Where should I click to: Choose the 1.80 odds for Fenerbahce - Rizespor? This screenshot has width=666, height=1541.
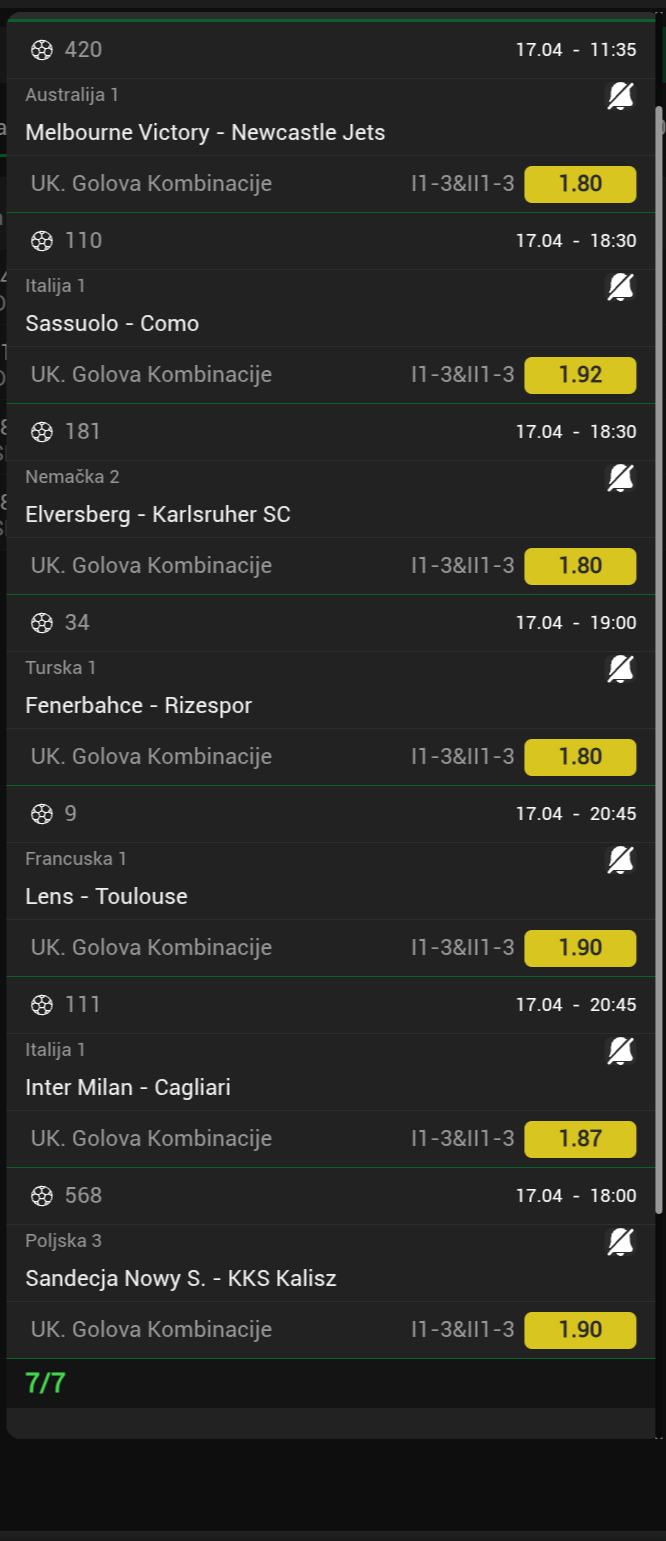pyautogui.click(x=580, y=757)
